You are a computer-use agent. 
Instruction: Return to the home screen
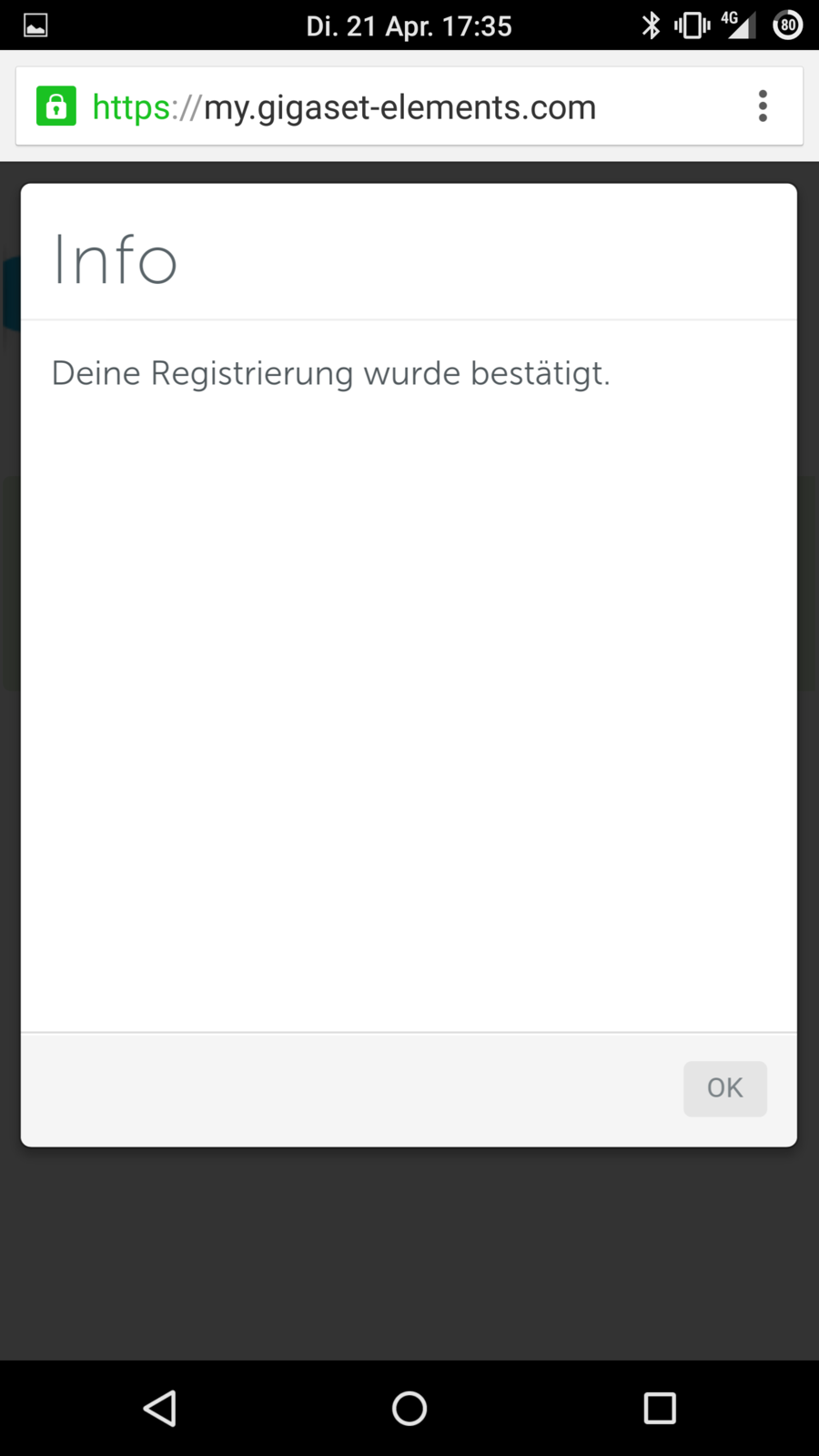(409, 1408)
